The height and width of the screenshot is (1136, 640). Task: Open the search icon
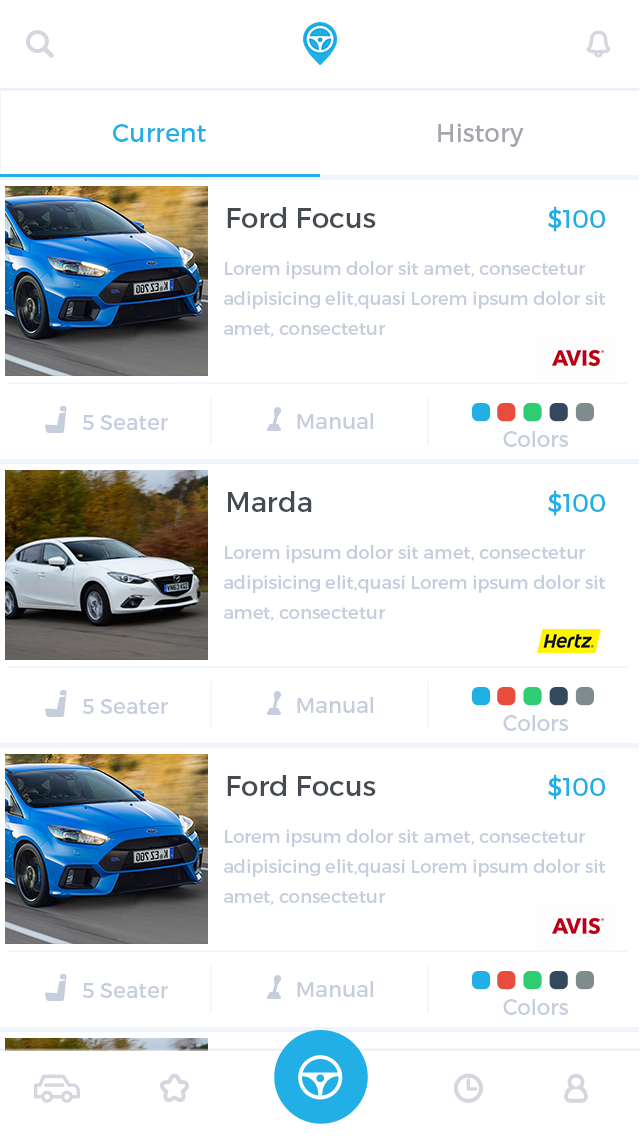pyautogui.click(x=40, y=44)
